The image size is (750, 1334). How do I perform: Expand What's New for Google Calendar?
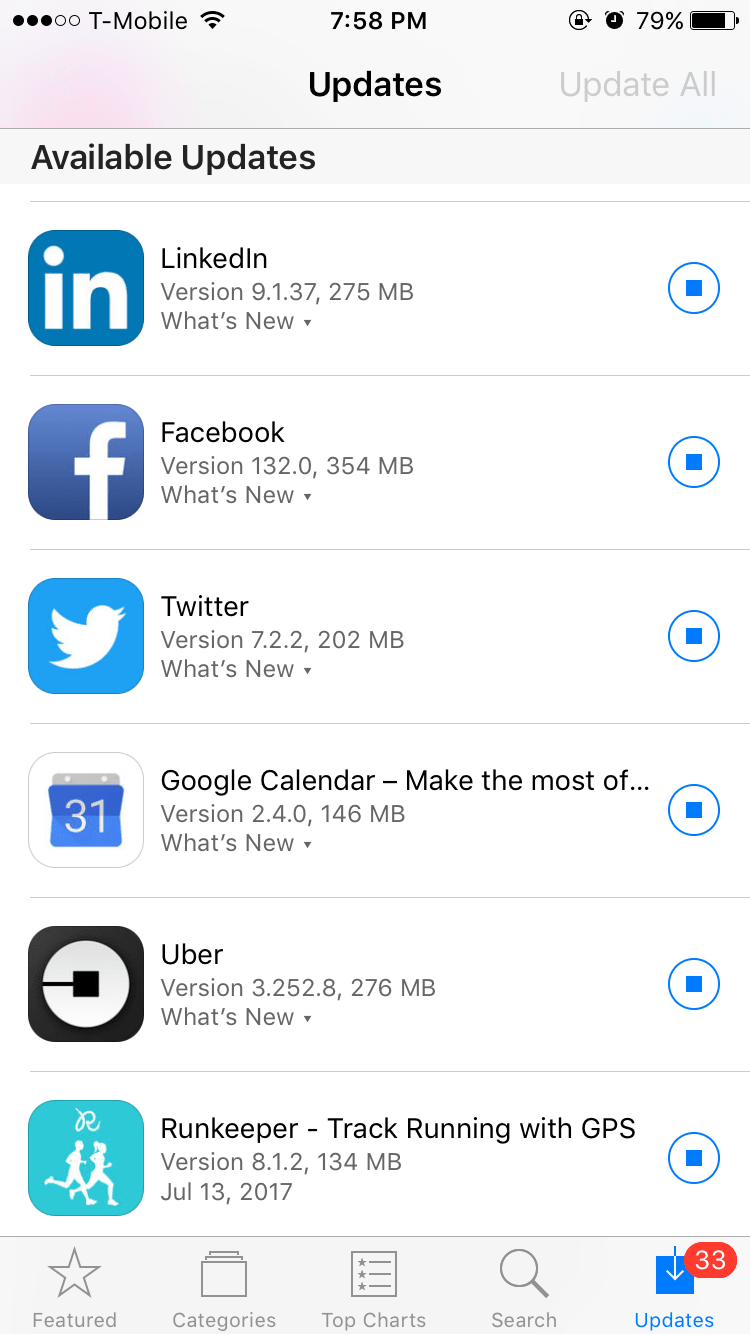(236, 844)
